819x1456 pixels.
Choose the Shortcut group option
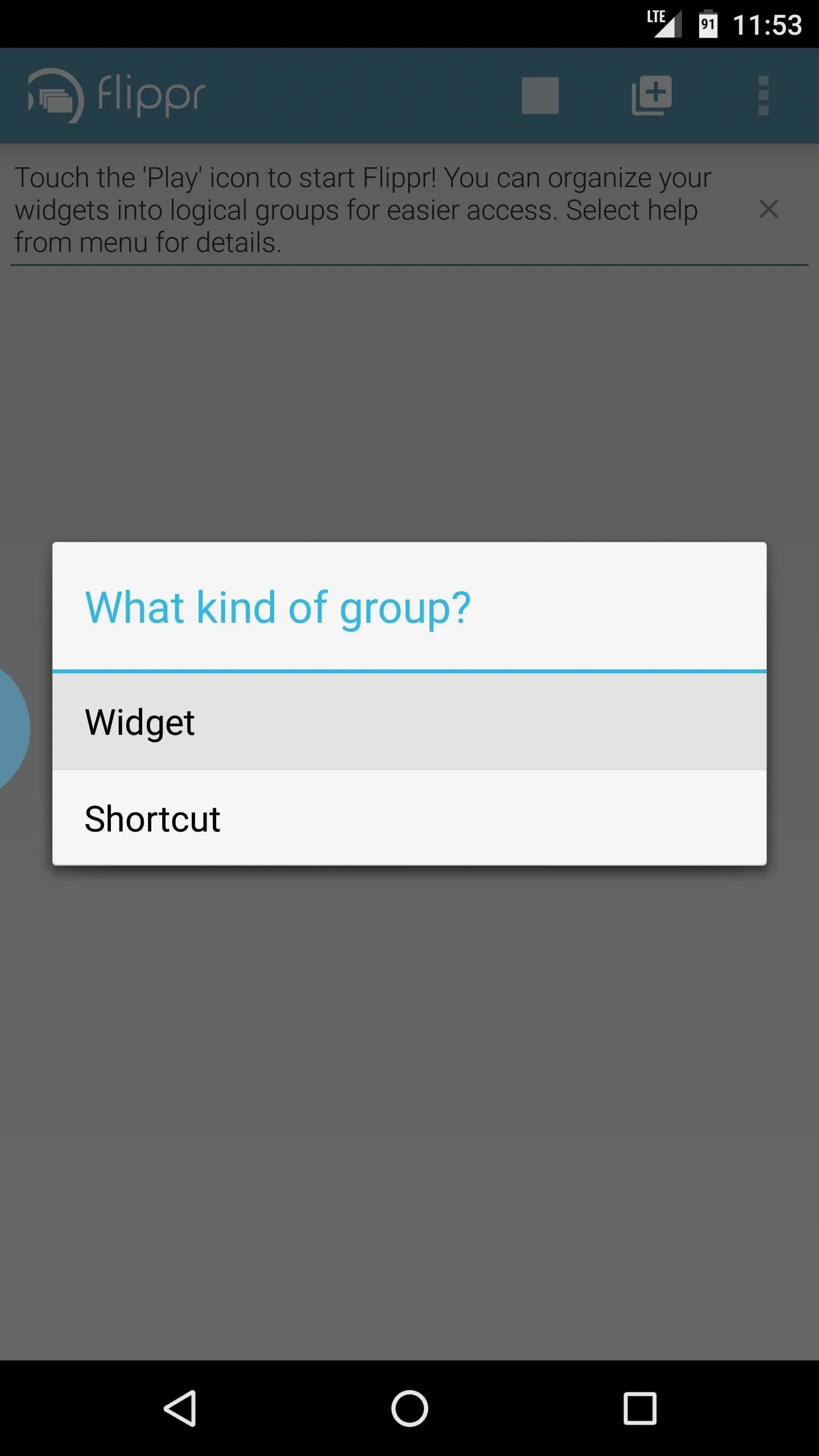click(x=409, y=818)
